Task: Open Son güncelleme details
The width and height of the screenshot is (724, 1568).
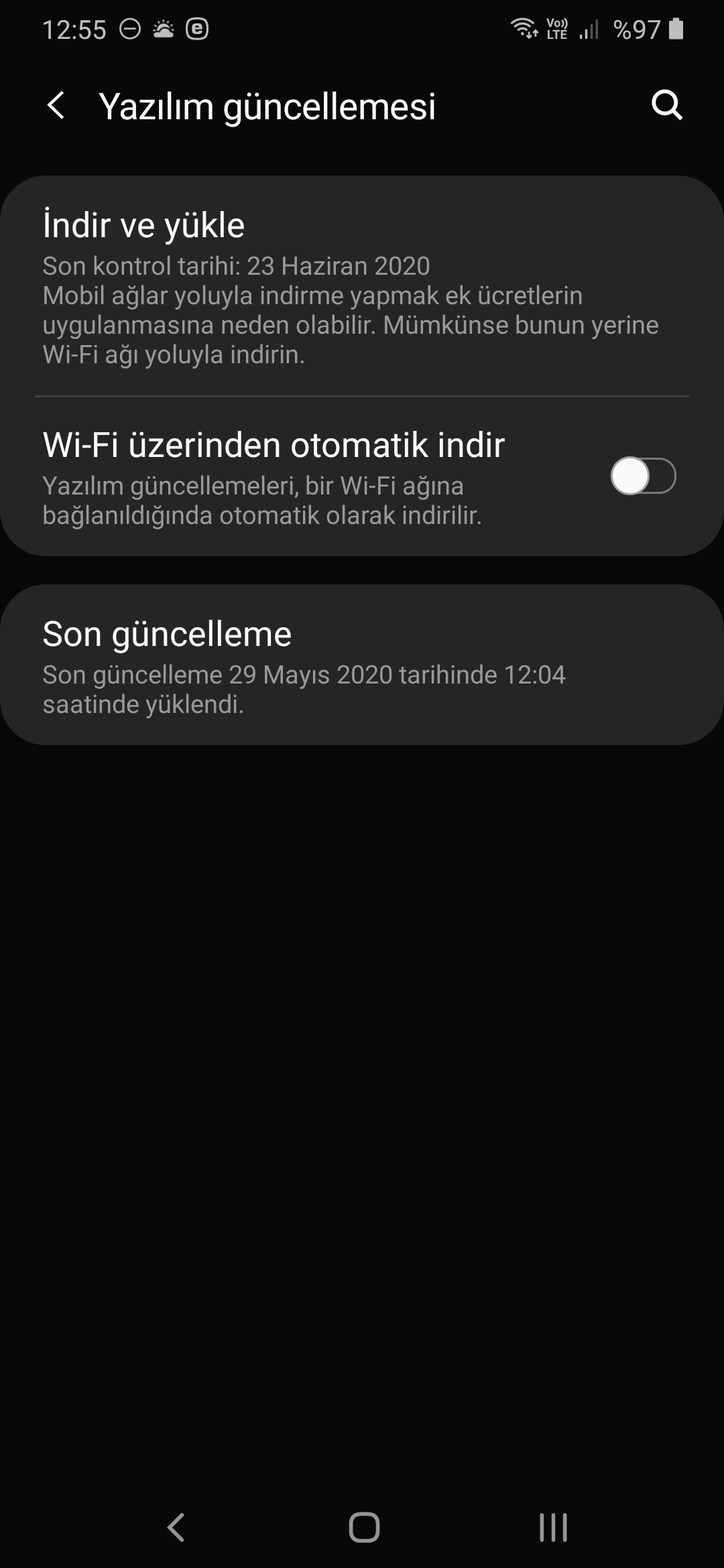Action: click(x=362, y=665)
